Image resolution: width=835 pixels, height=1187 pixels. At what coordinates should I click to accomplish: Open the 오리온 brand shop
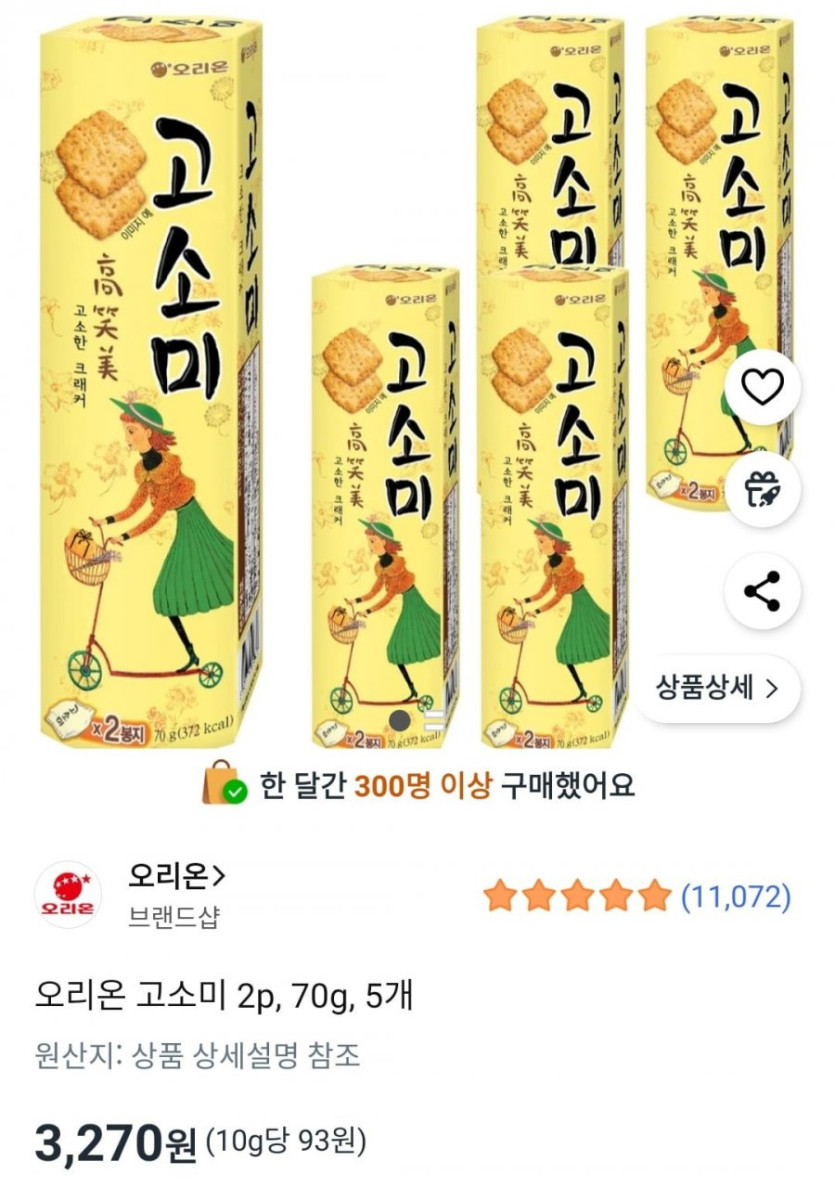click(177, 876)
